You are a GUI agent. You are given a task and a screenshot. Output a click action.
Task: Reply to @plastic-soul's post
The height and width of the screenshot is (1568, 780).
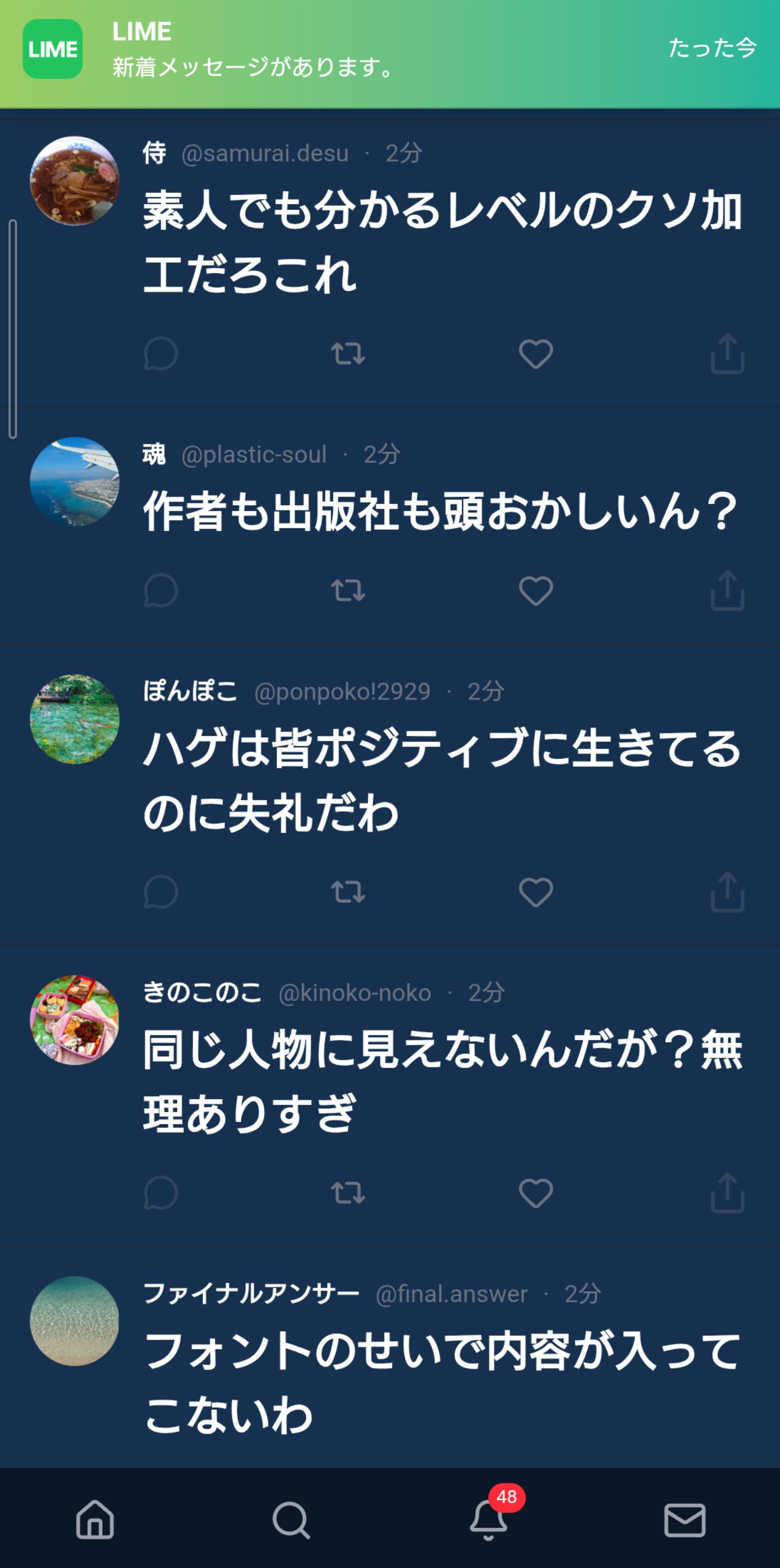(161, 591)
